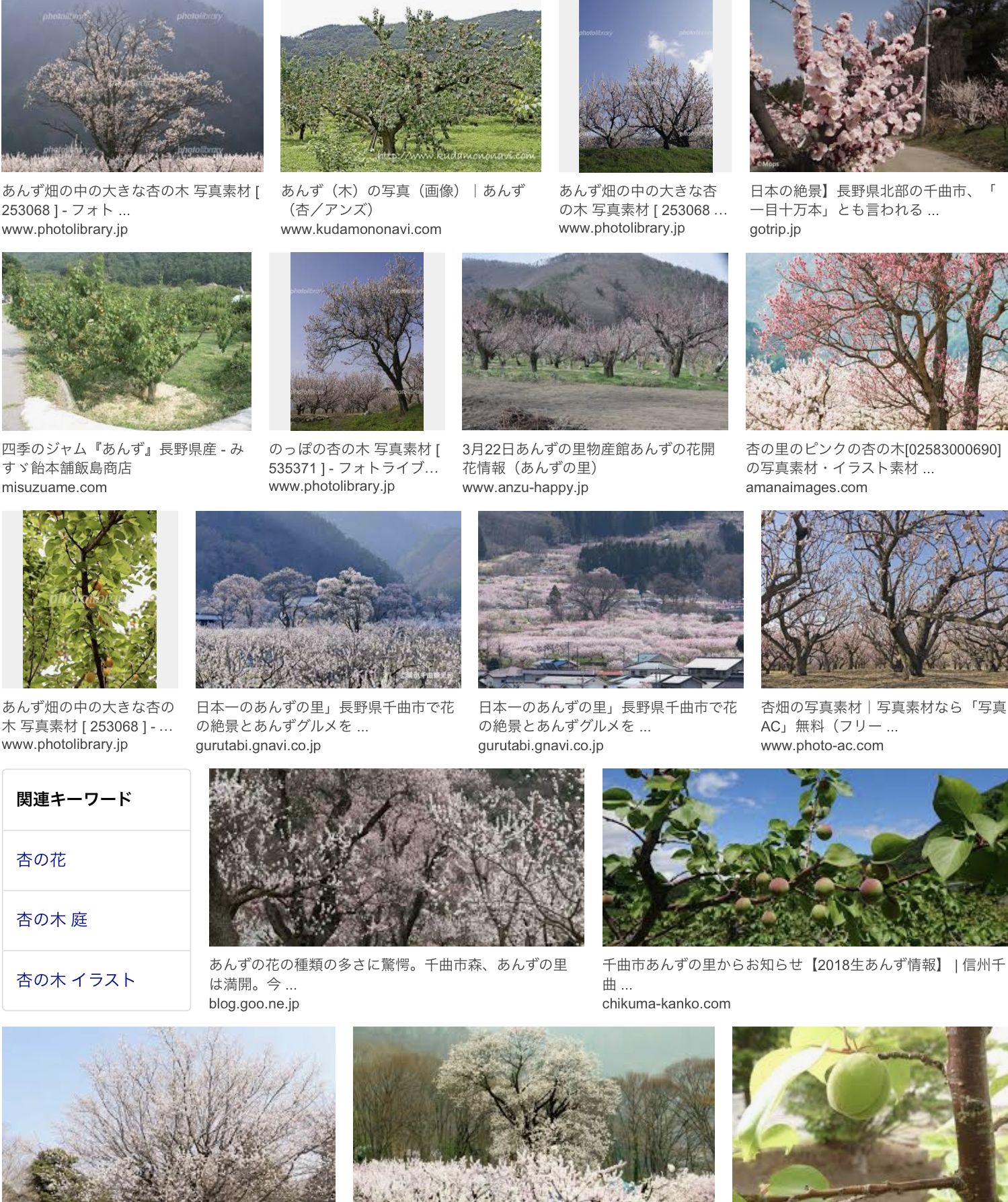Open the gurutabi result with misty mountain trees
The image size is (1008, 1202).
[328, 600]
